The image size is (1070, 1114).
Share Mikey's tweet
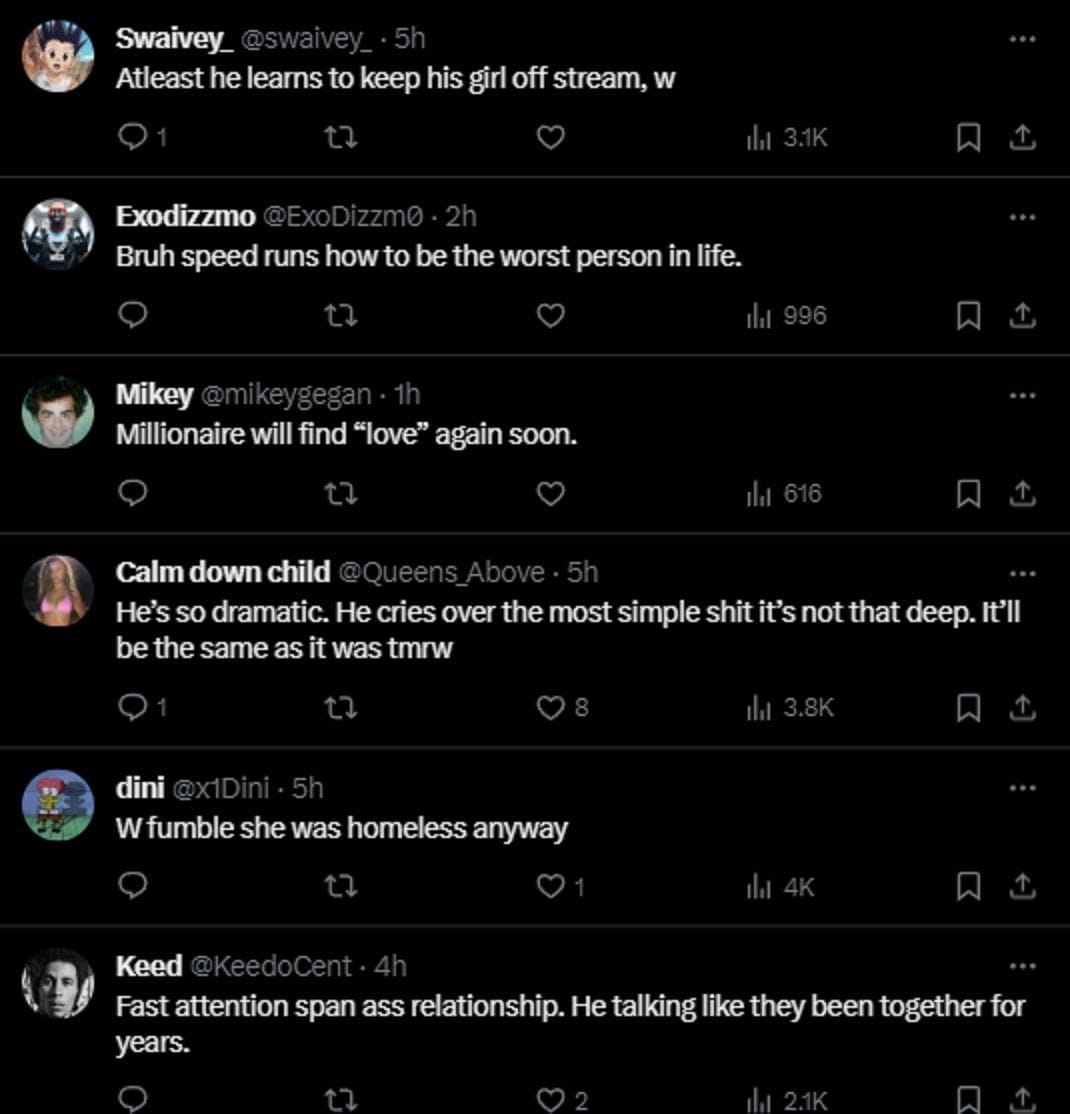tap(1021, 493)
